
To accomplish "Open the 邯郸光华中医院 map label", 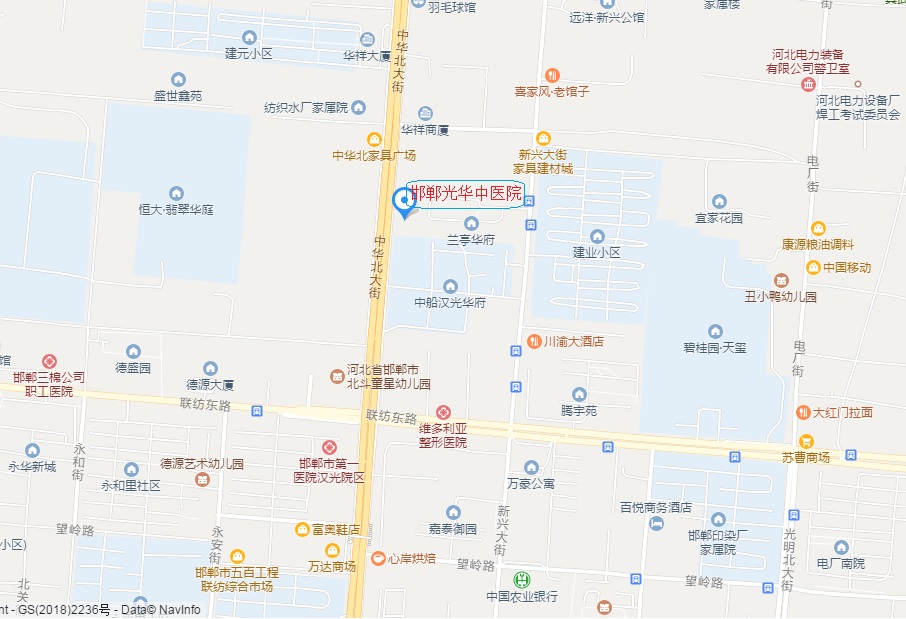I will (x=466, y=194).
